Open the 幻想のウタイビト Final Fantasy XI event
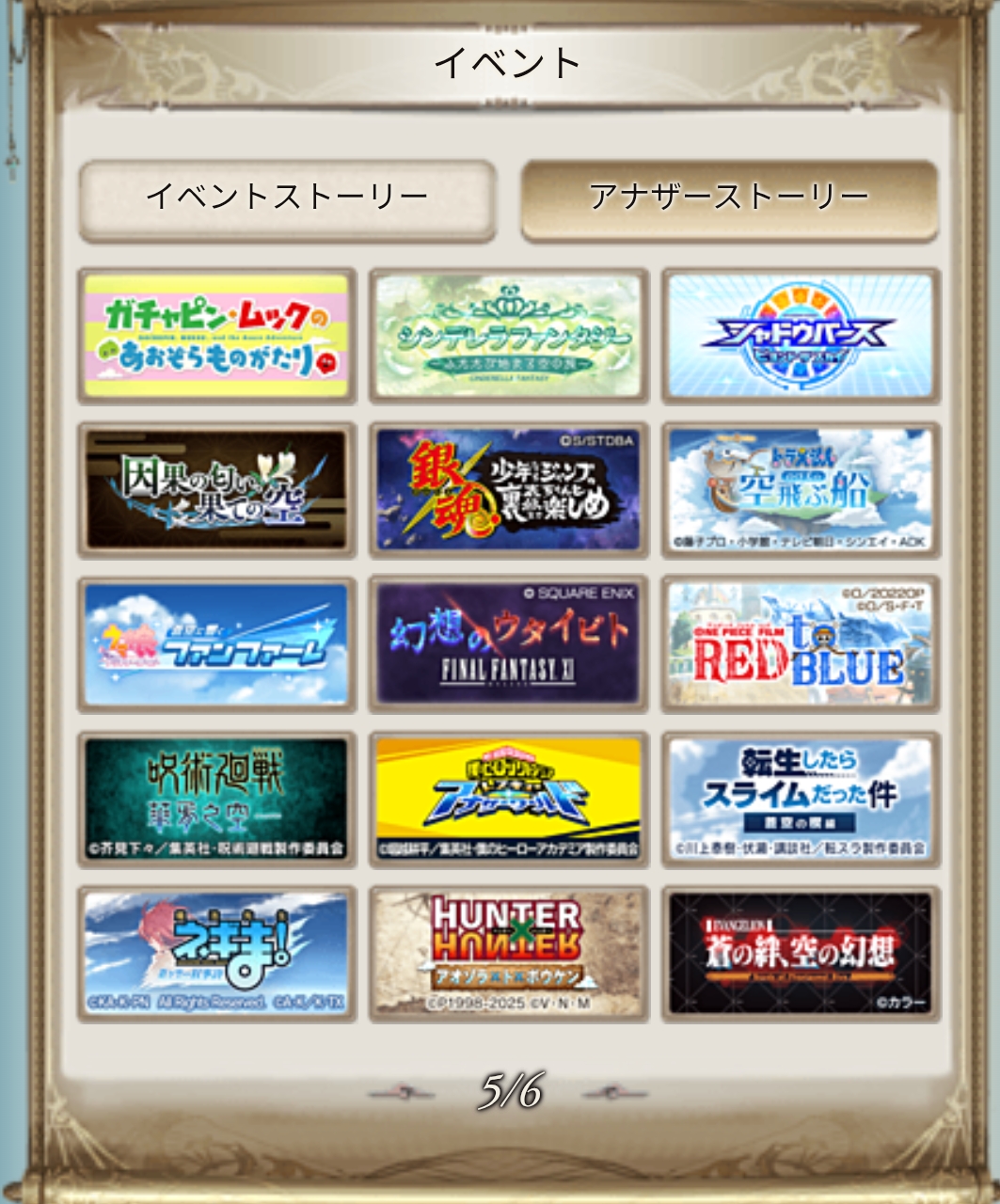This screenshot has height=1204, width=1000. click(x=508, y=644)
